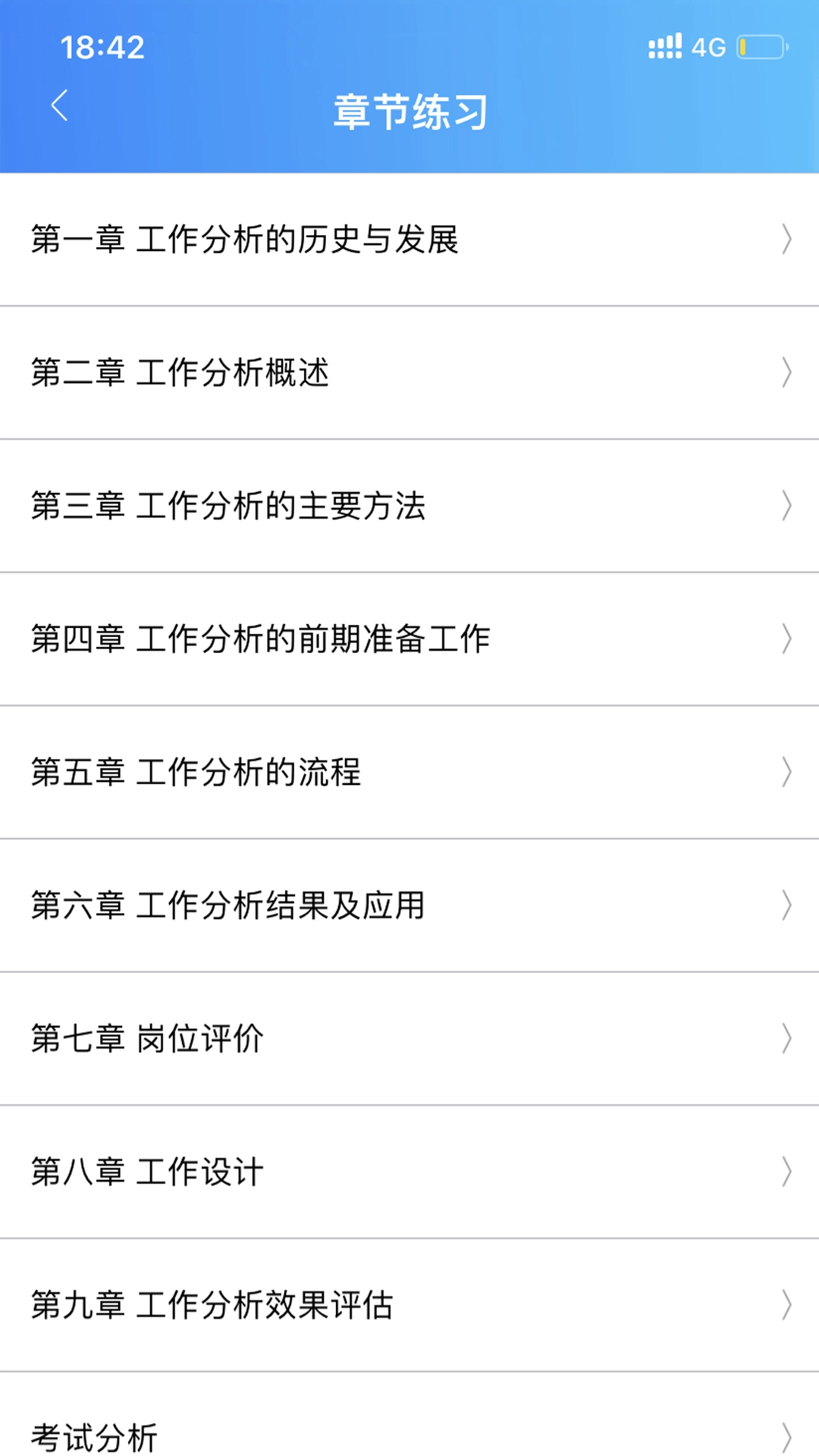Go back from 章节练习 page
819x1456 pixels.
click(59, 105)
